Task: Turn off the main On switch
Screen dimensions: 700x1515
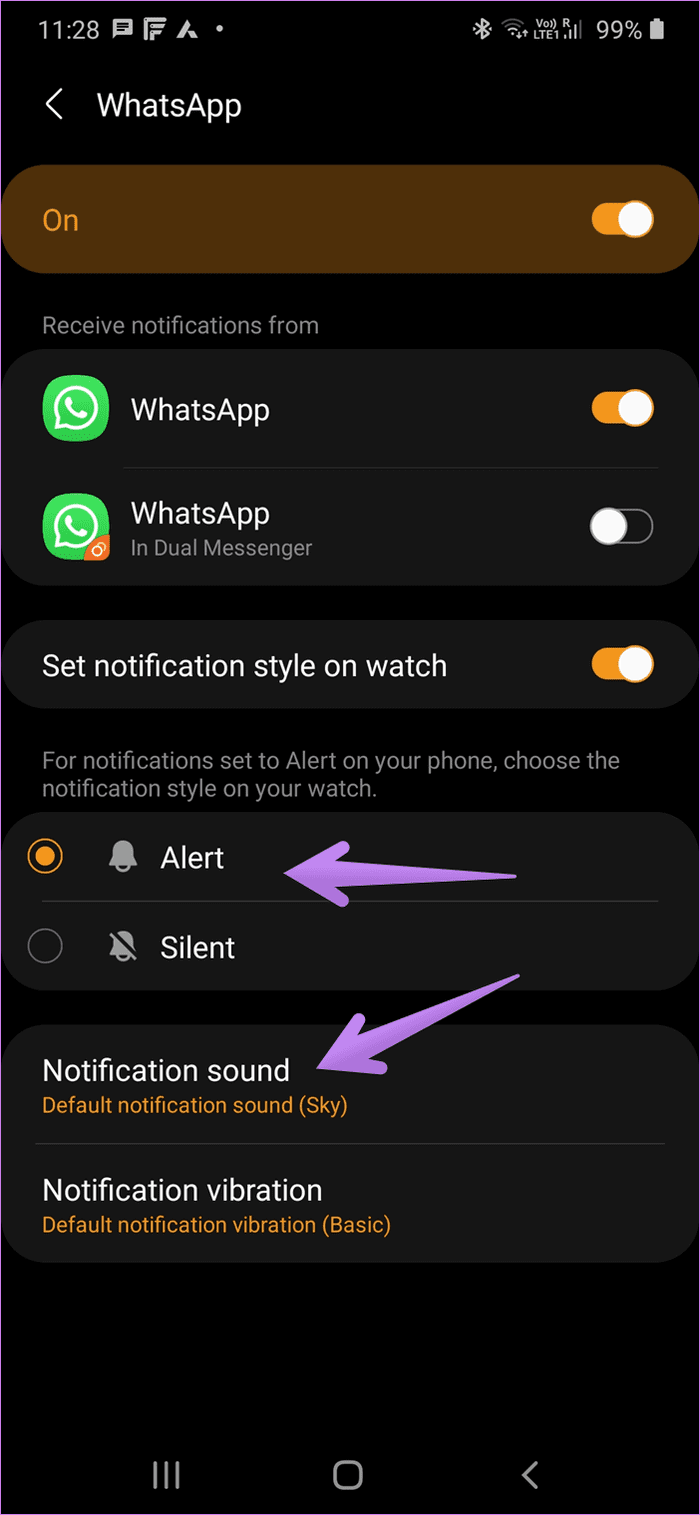Action: coord(622,220)
